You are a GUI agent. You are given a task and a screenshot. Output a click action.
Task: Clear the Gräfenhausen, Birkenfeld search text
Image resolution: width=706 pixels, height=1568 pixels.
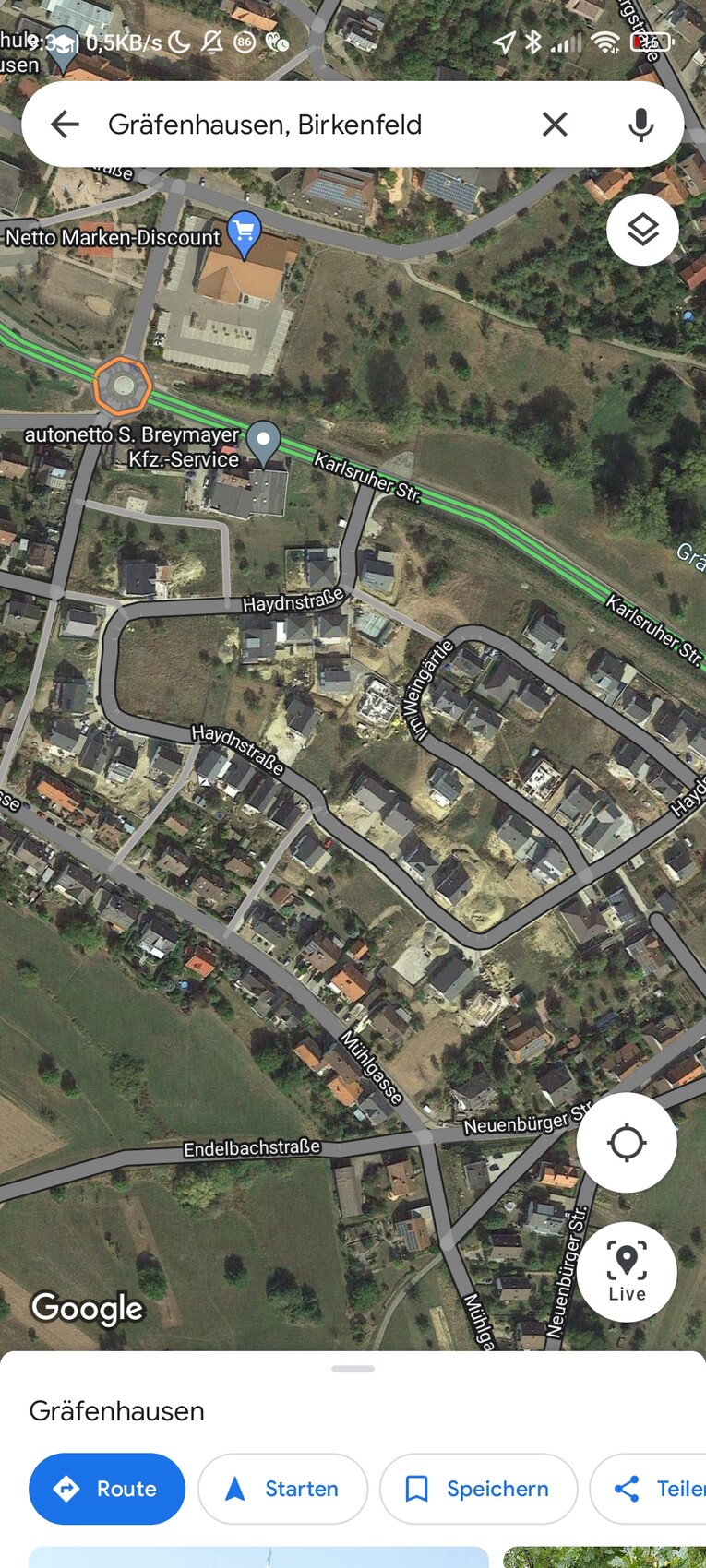tap(555, 125)
